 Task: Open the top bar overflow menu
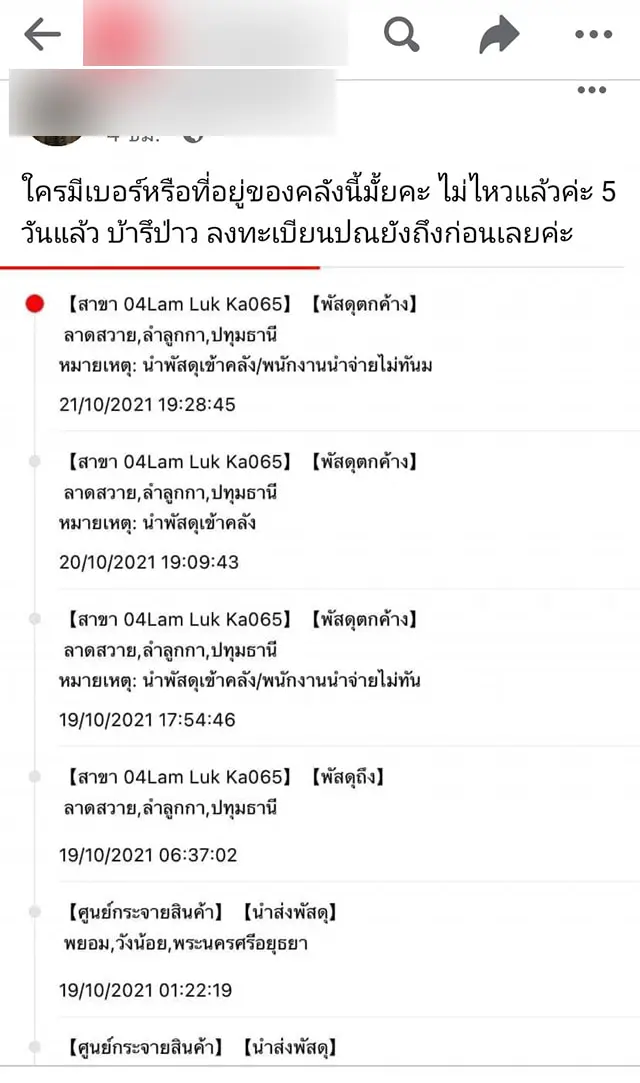click(x=592, y=36)
